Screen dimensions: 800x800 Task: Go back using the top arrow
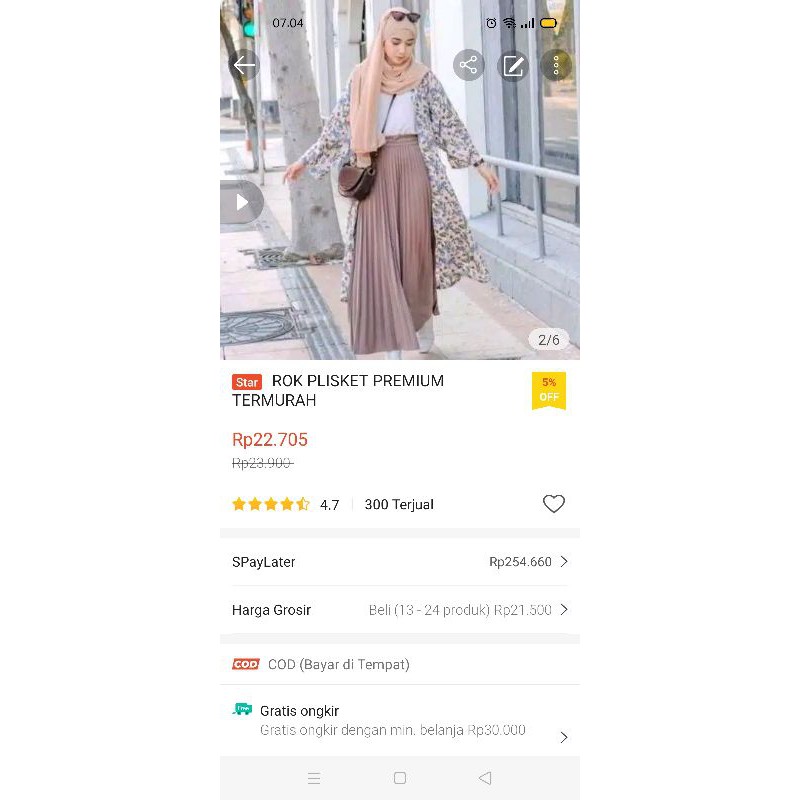tap(244, 66)
